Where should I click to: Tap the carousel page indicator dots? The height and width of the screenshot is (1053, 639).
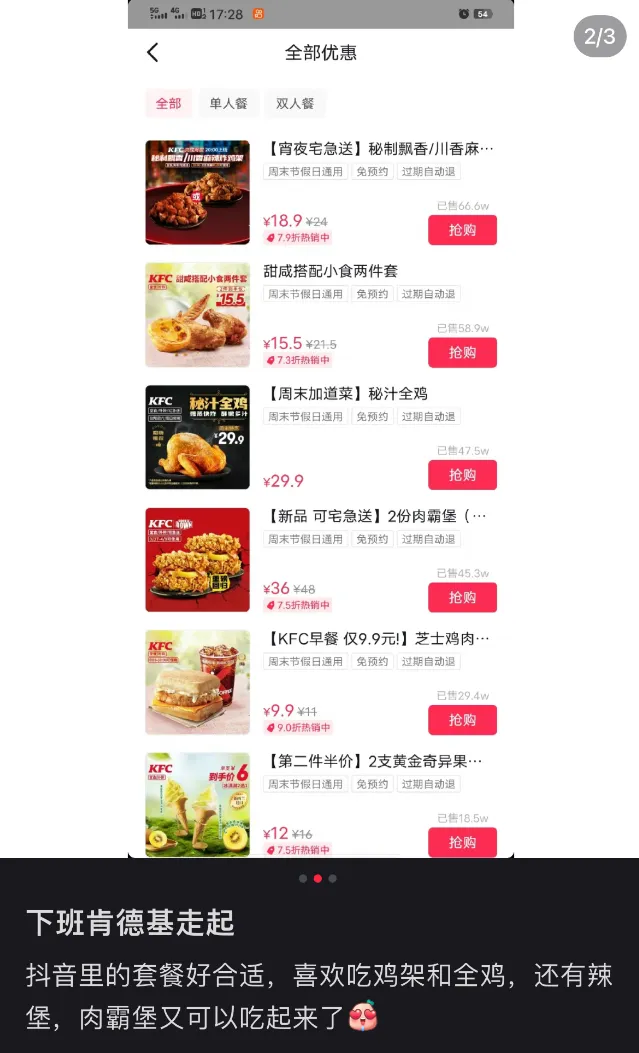(318, 879)
